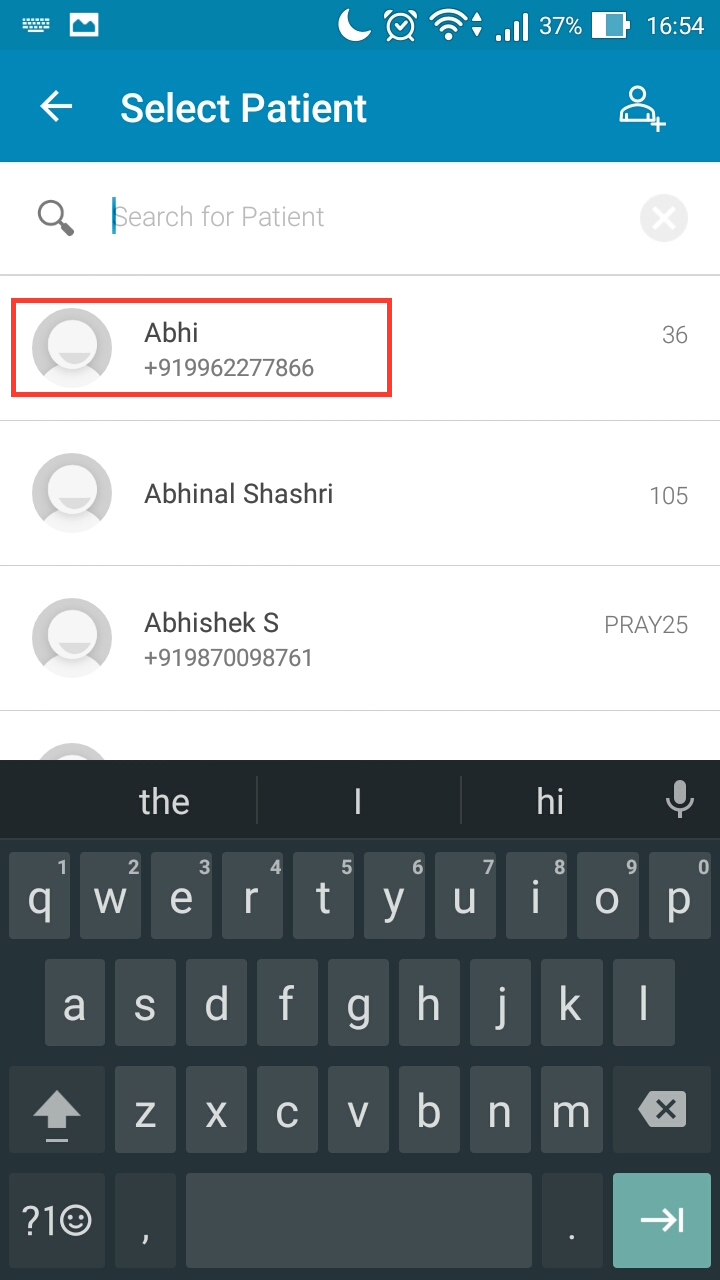Tap the clear search X icon

(663, 217)
